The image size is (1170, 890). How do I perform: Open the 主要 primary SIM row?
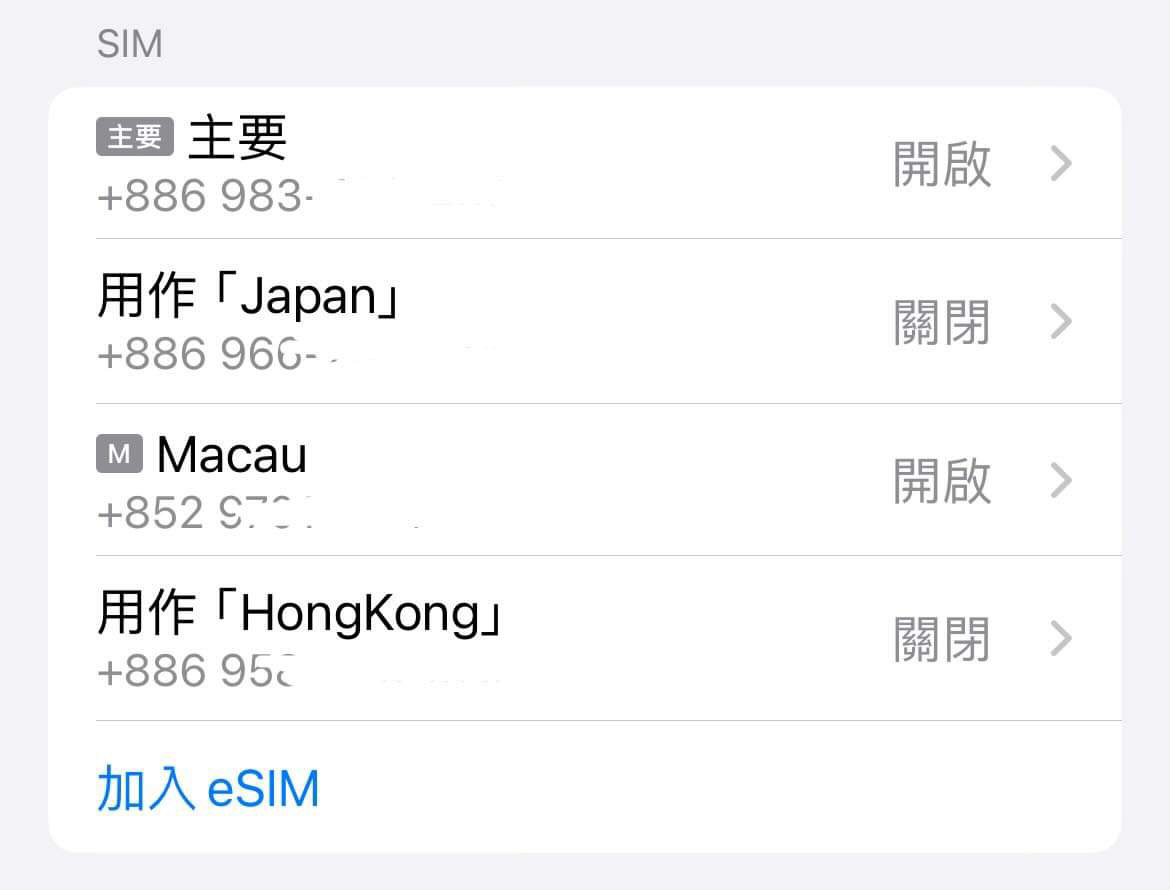pyautogui.click(x=584, y=165)
